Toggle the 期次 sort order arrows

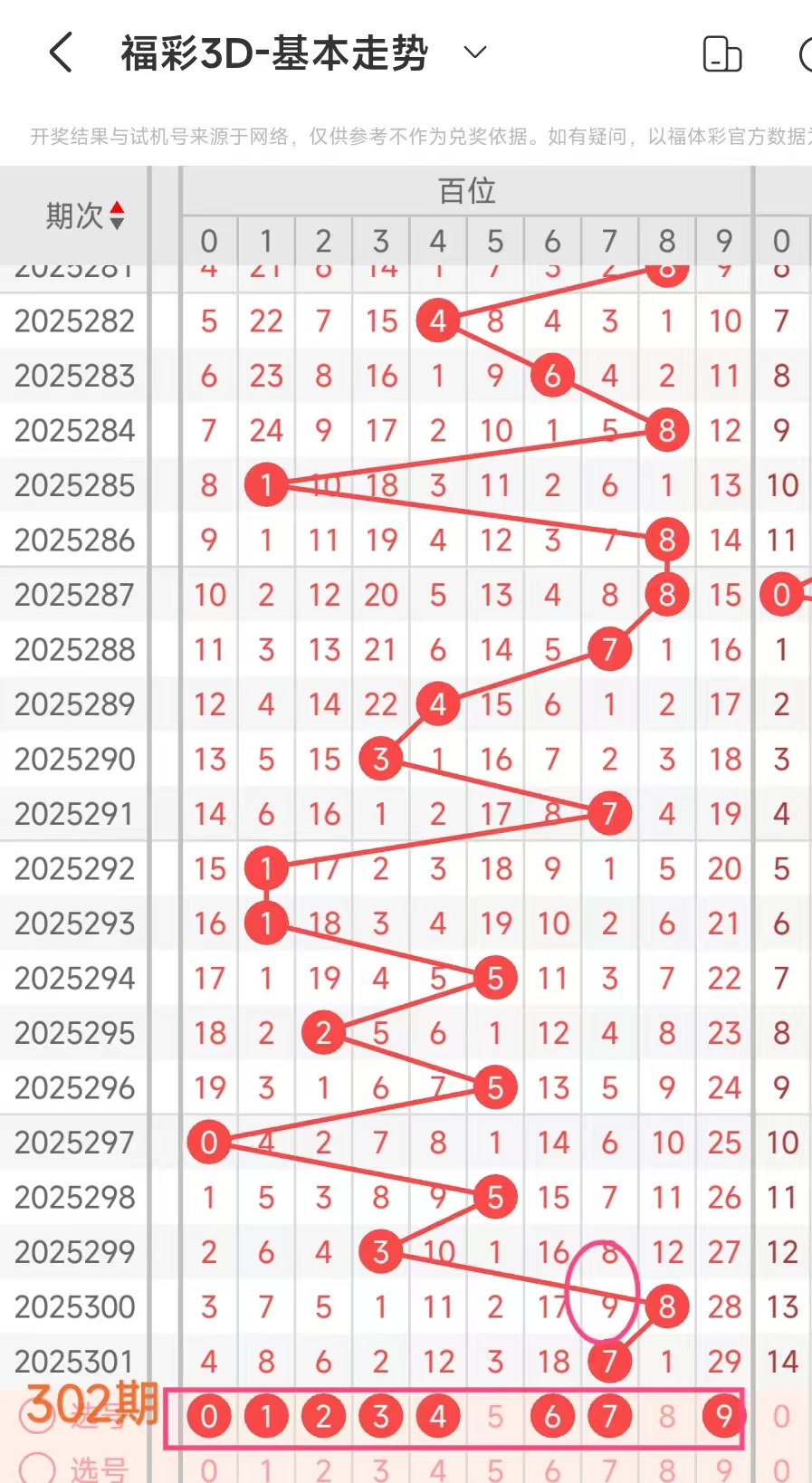click(117, 215)
